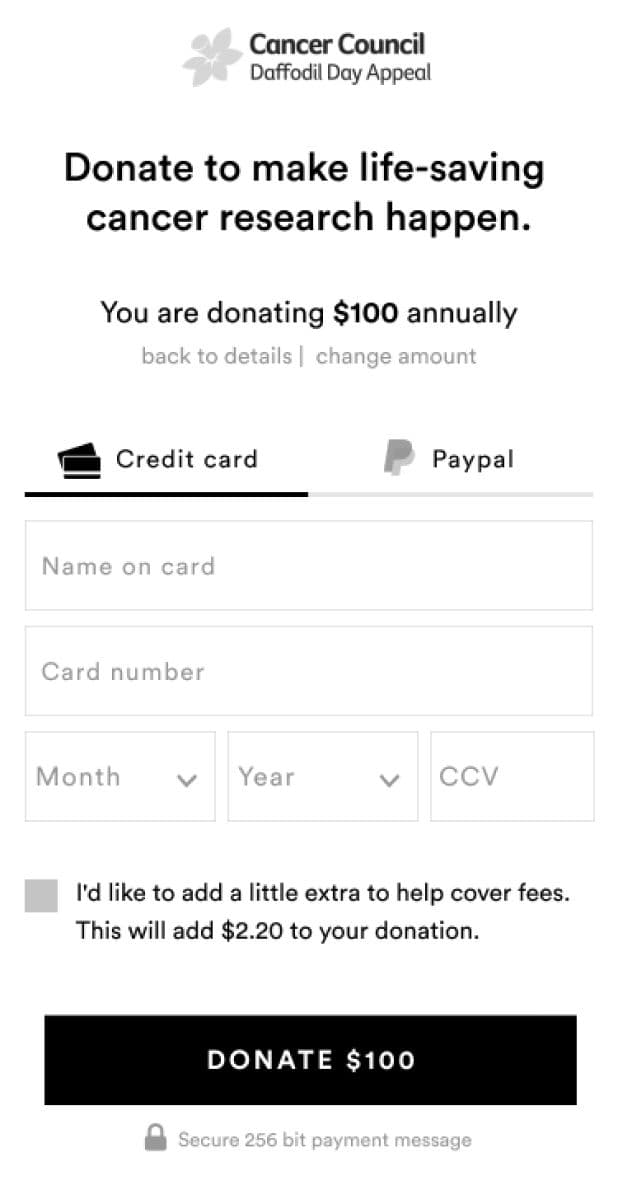Focus the Name on card field
The height and width of the screenshot is (1198, 618).
pos(309,565)
